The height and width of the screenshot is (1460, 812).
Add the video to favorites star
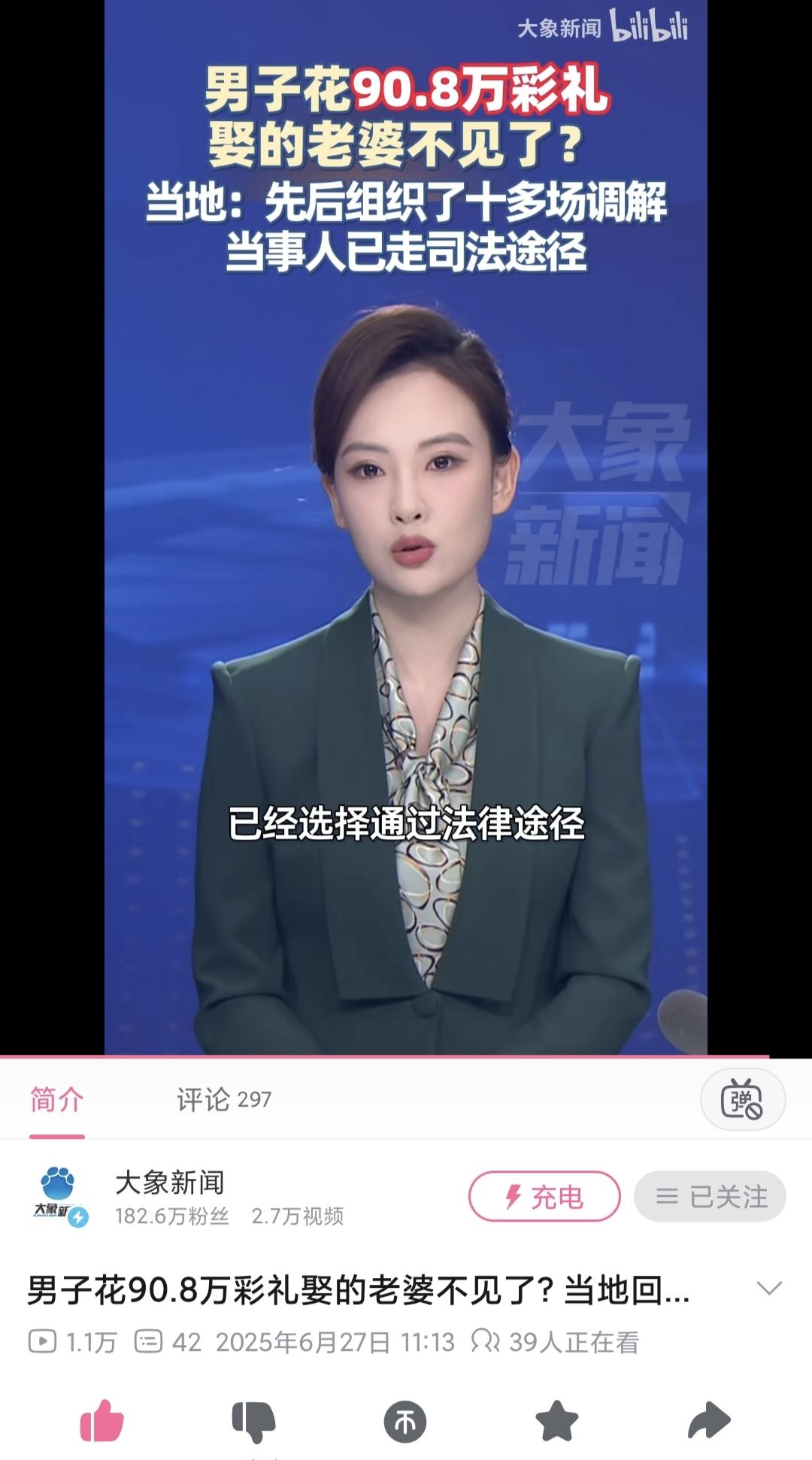tap(557, 1421)
